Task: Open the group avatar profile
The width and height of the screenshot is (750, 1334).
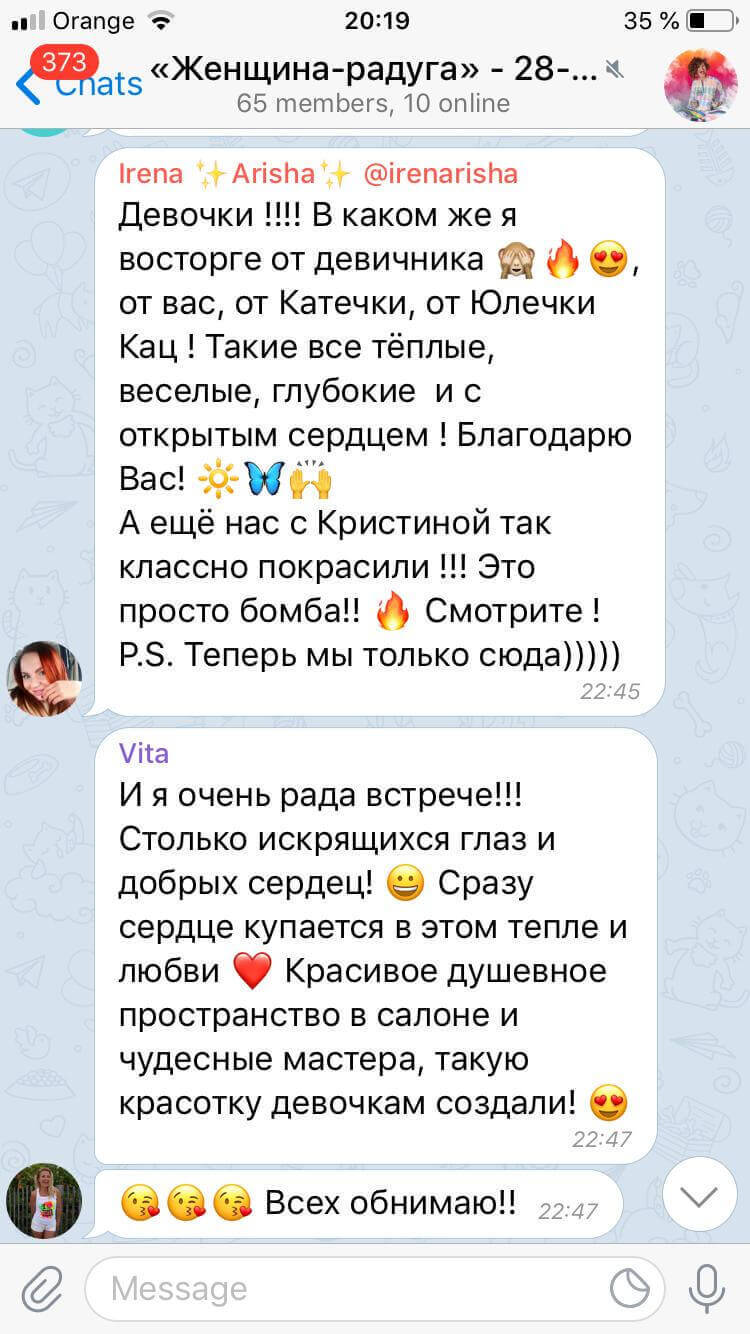Action: [x=700, y=84]
